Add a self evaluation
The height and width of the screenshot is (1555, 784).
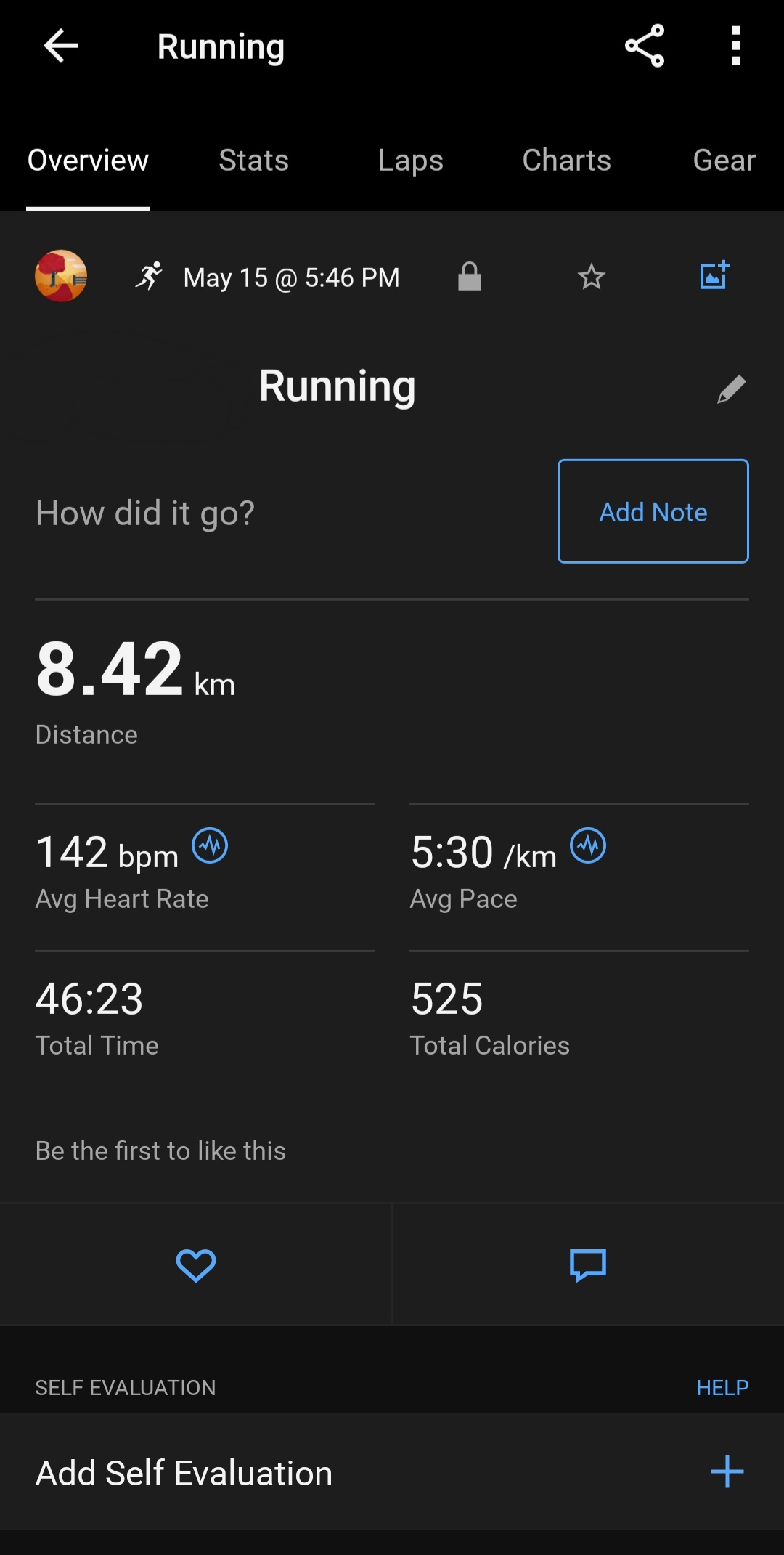click(x=727, y=1472)
